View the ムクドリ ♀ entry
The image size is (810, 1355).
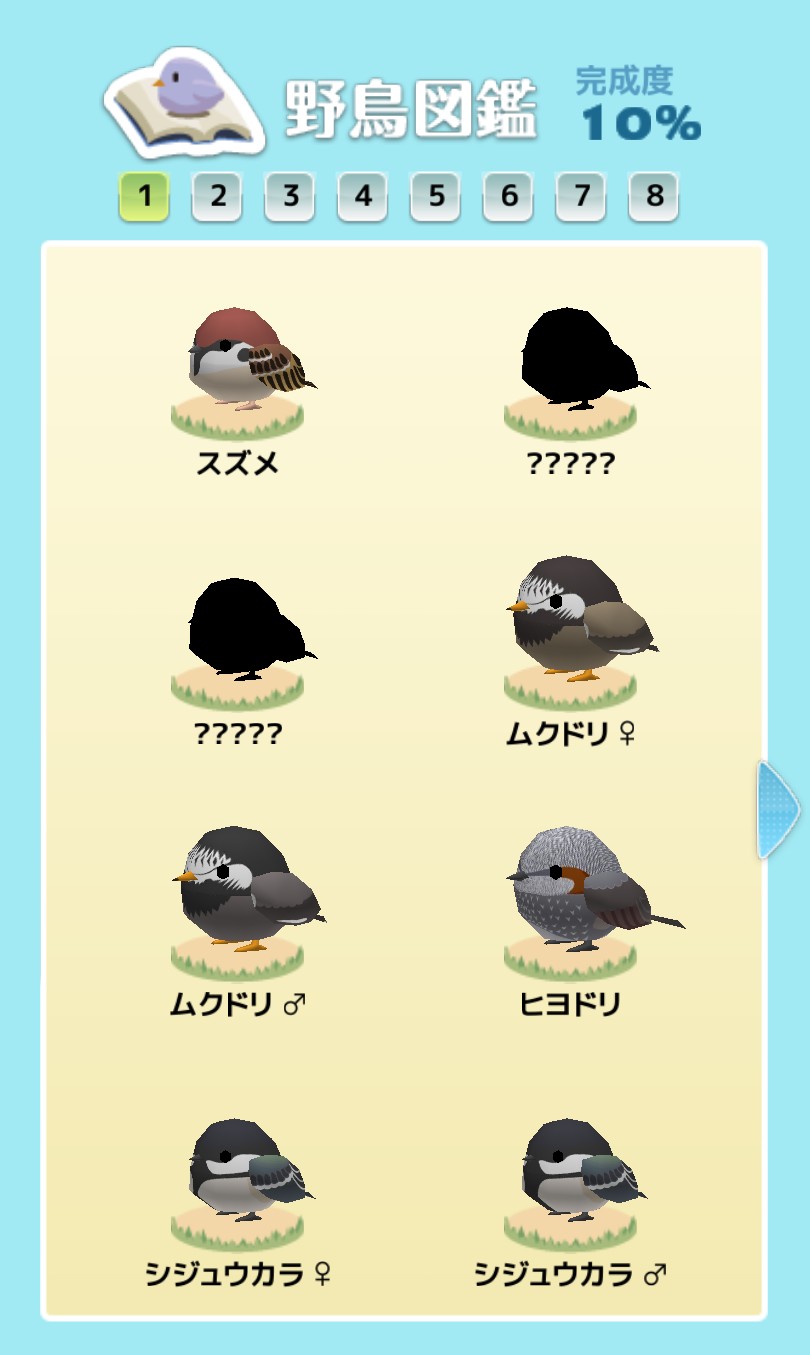click(571, 630)
